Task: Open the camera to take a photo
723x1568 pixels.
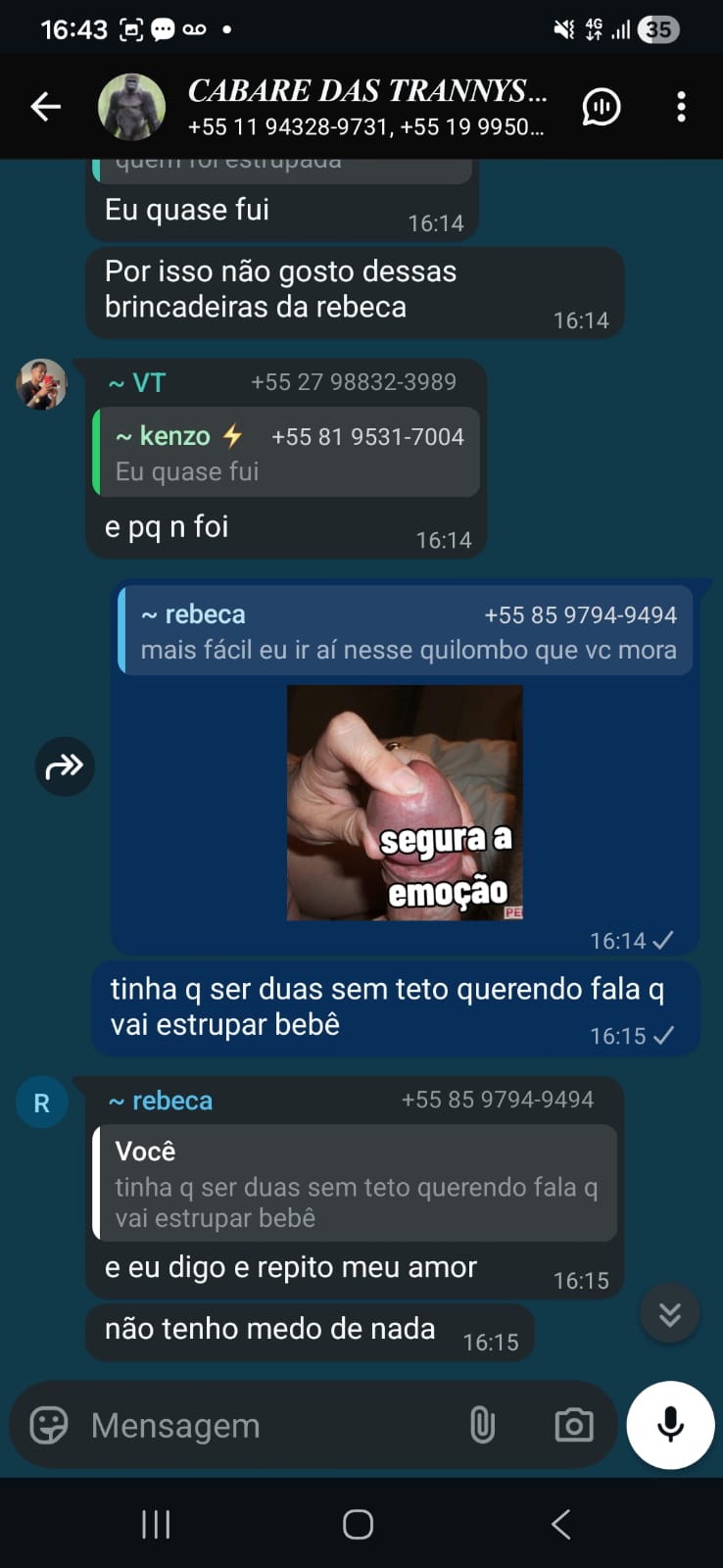Action: [573, 1425]
